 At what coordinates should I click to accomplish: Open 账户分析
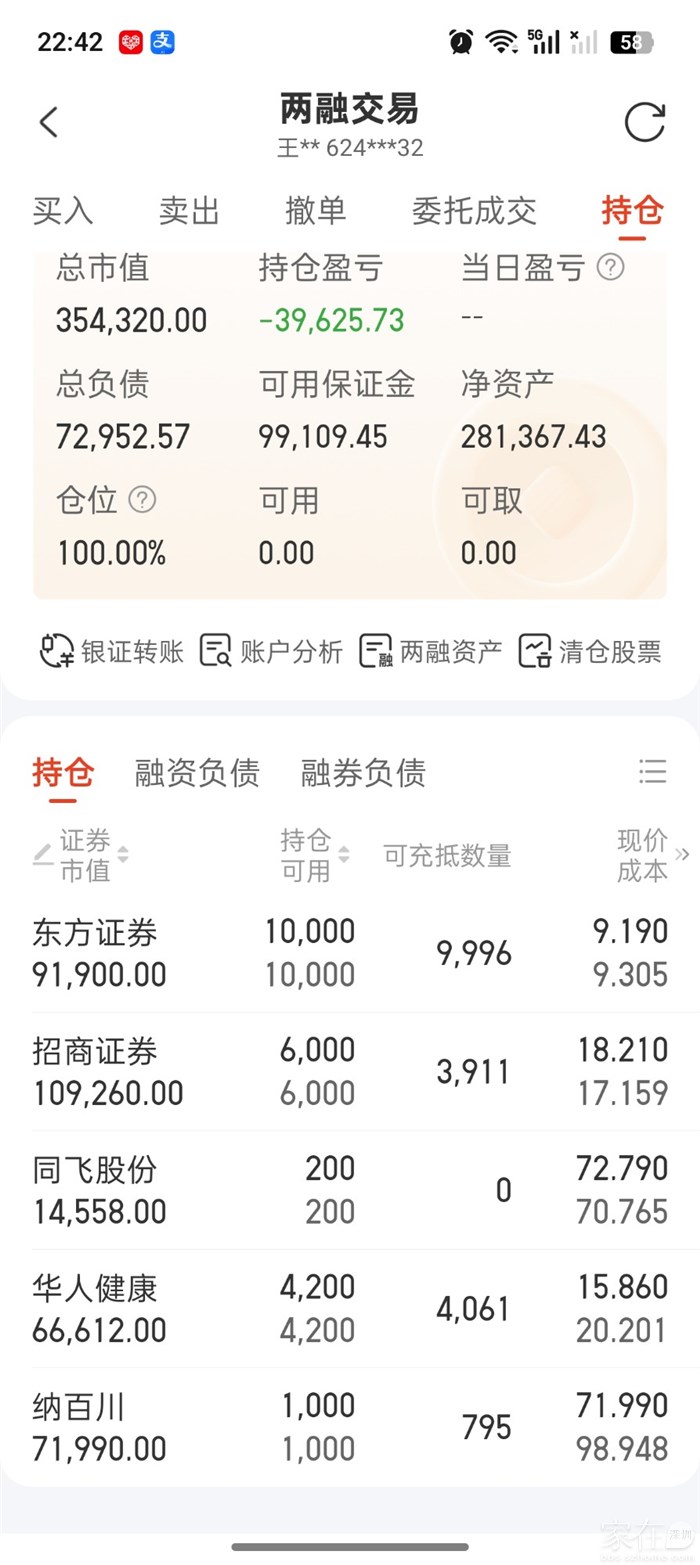[x=271, y=652]
